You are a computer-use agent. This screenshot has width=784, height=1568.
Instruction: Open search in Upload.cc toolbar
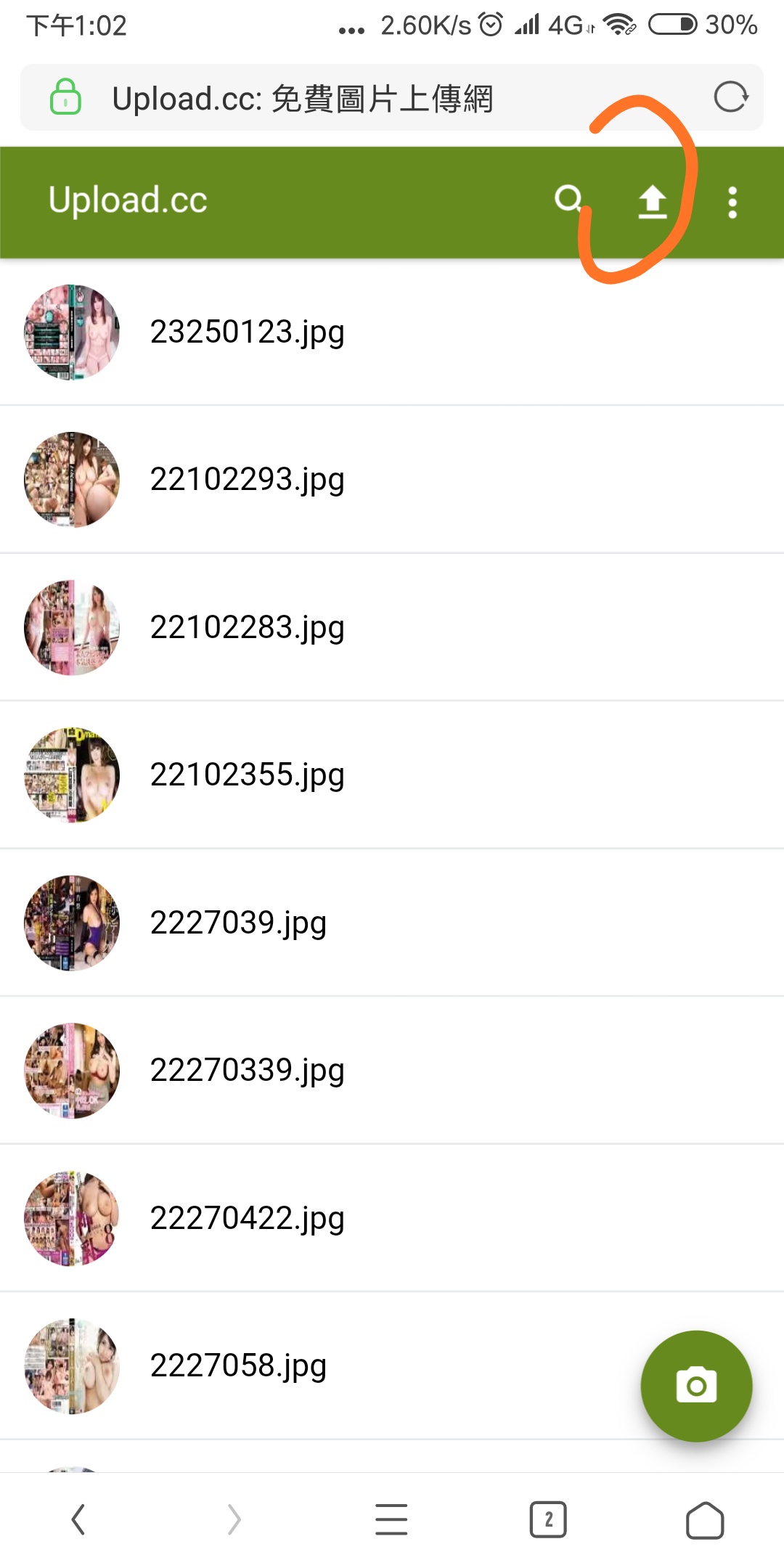tap(568, 199)
